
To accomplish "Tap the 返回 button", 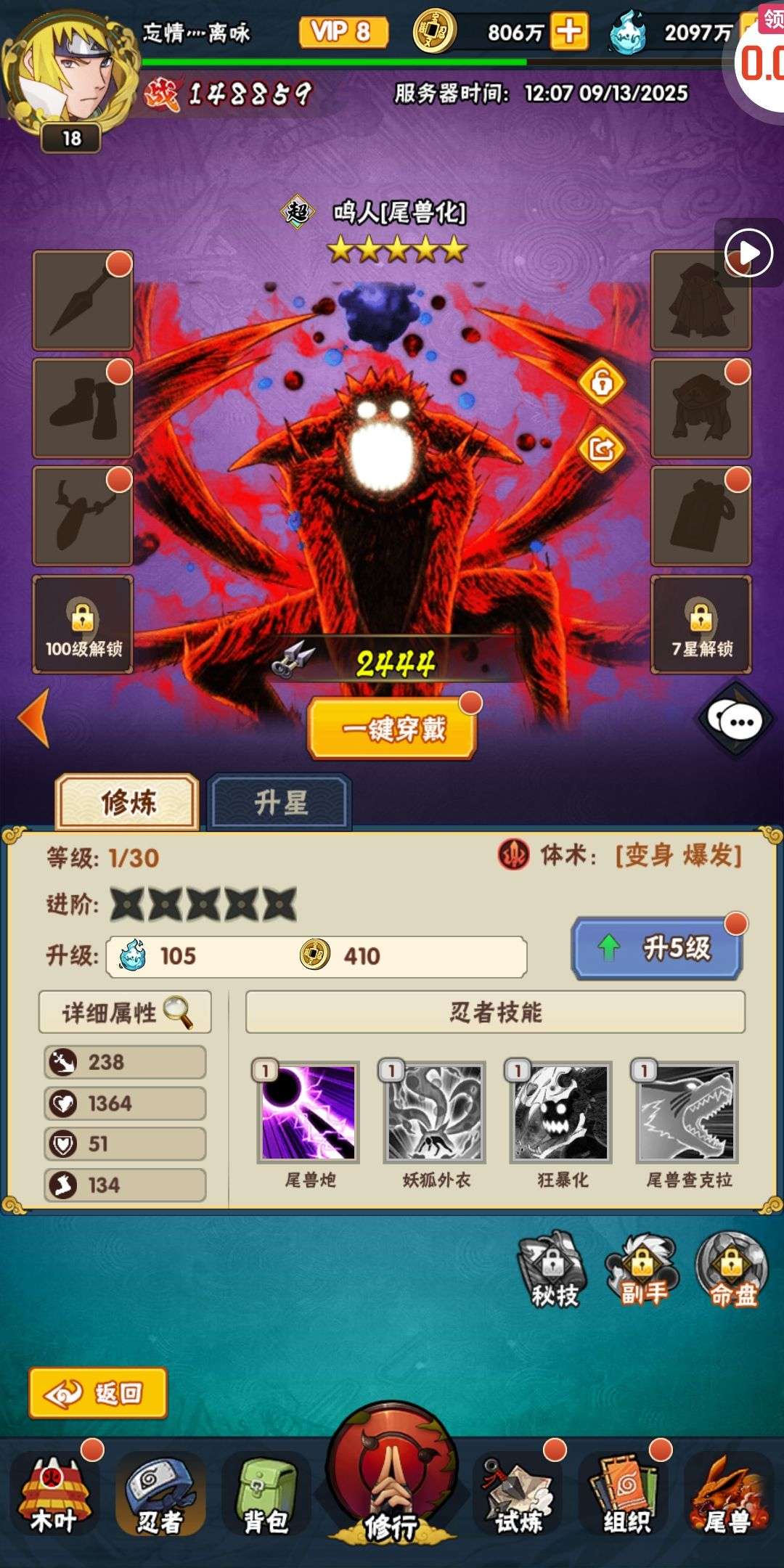I will (x=98, y=1393).
